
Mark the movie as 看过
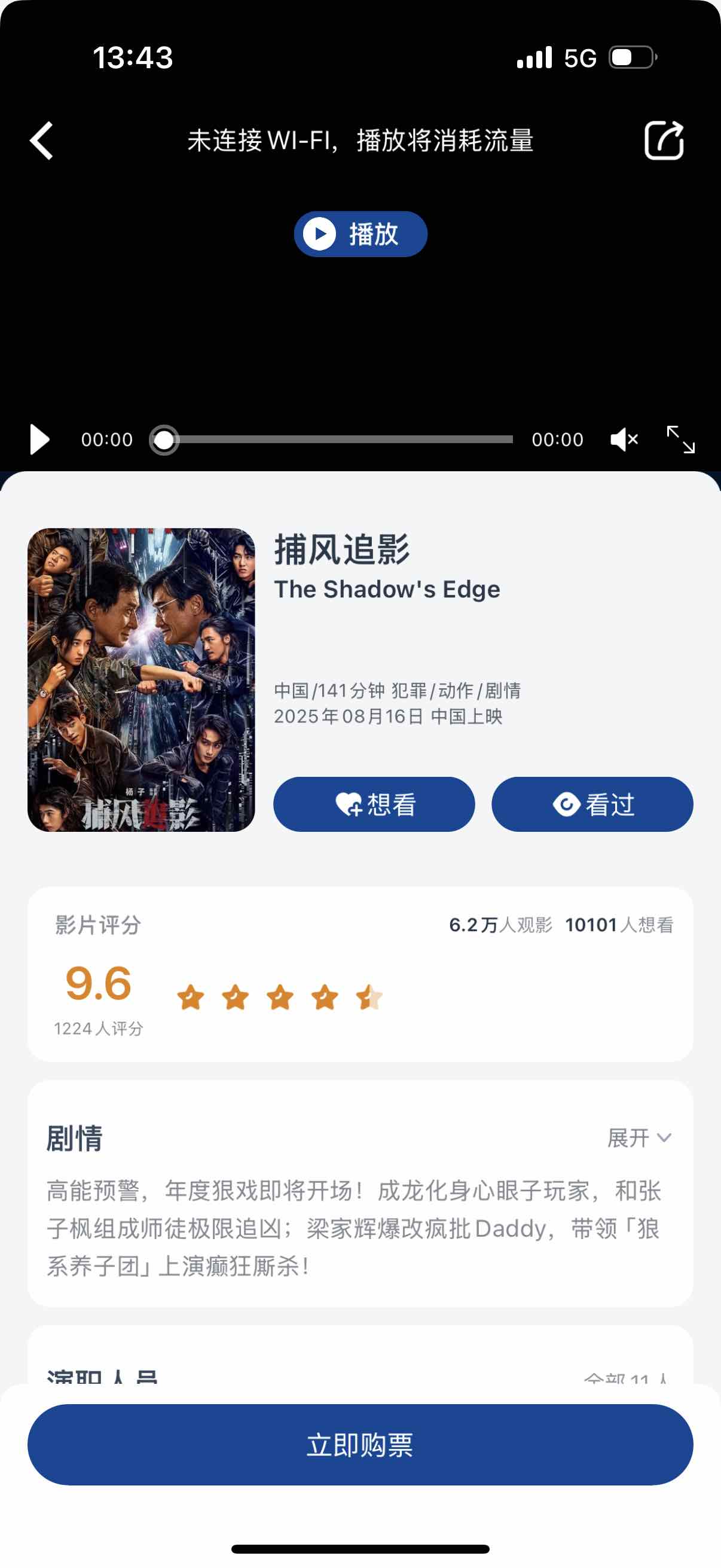click(592, 804)
